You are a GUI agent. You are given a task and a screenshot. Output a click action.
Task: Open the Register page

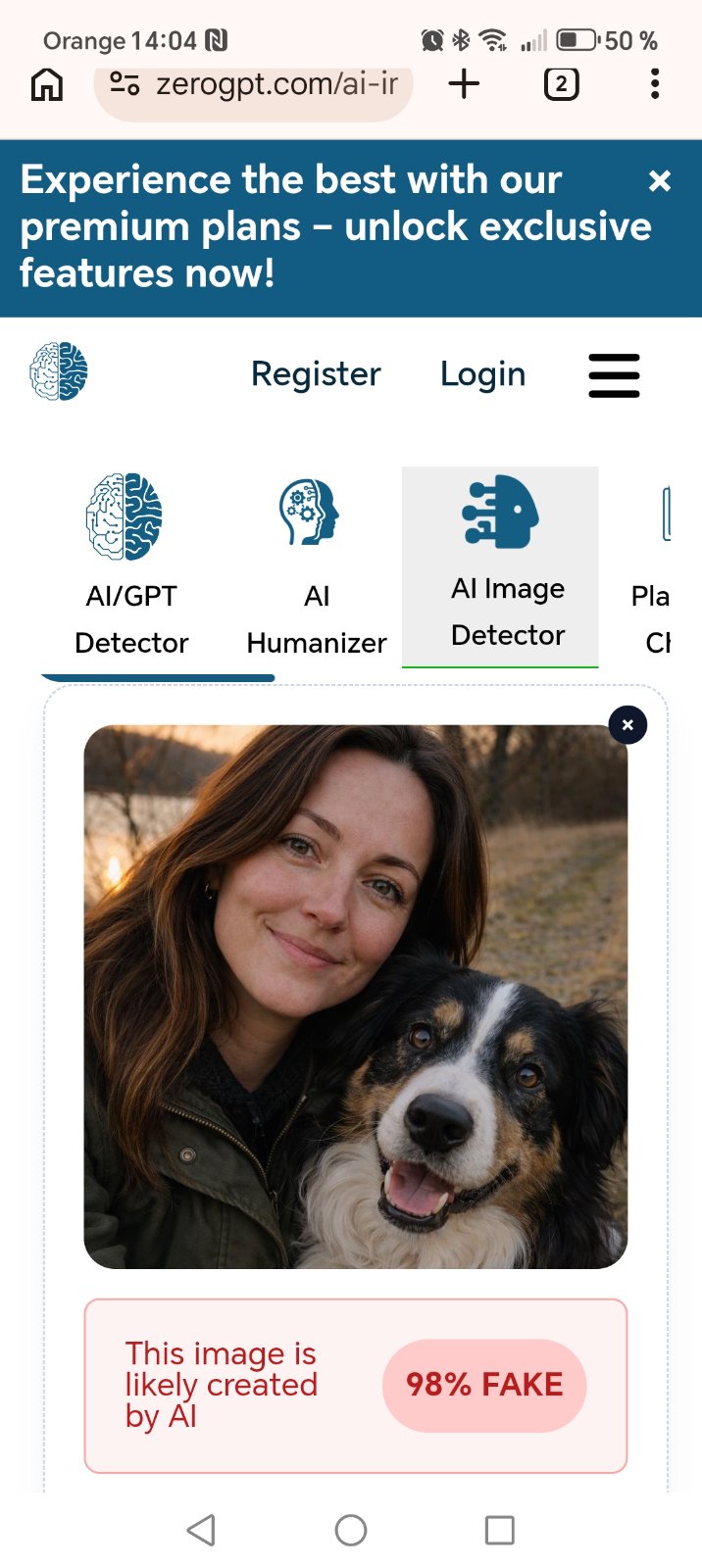pos(316,373)
